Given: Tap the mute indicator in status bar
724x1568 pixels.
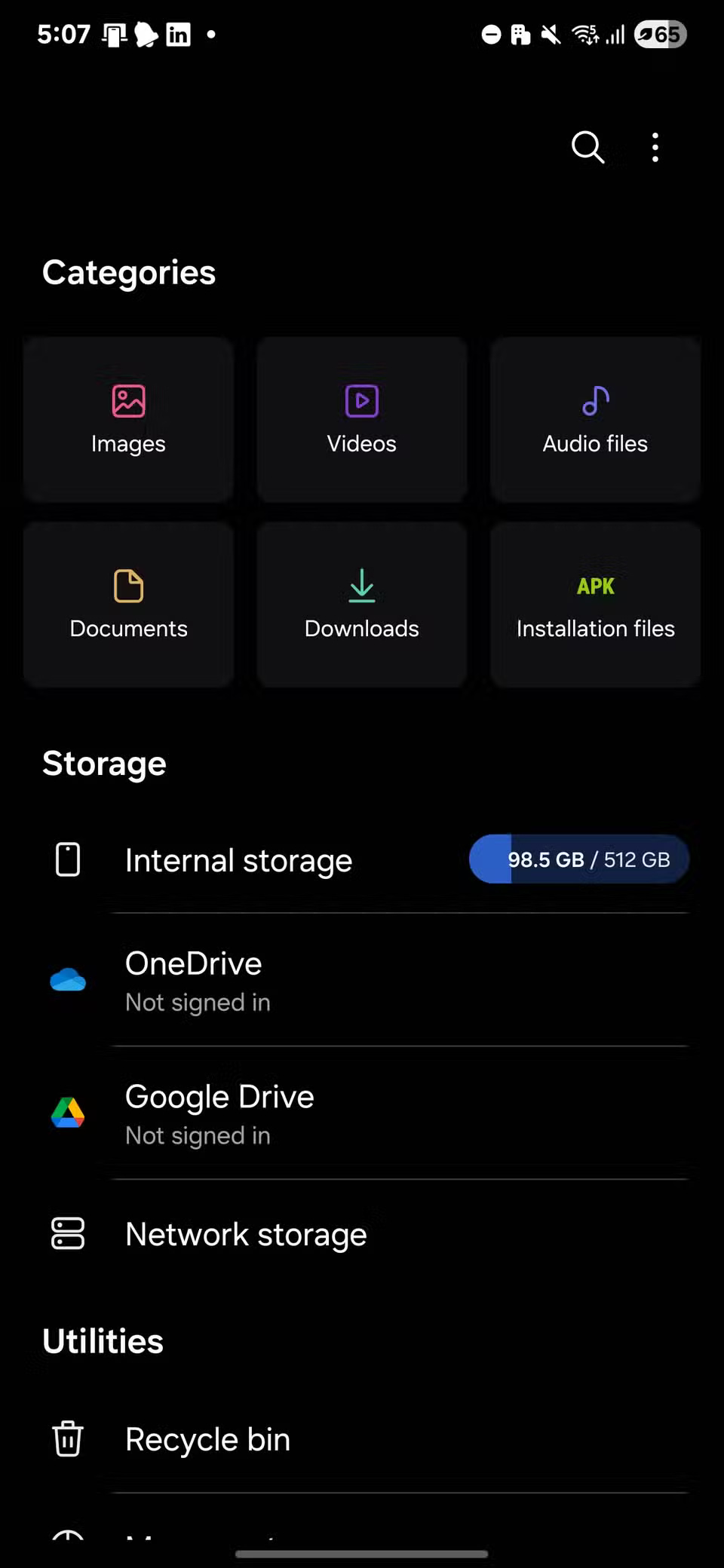Looking at the screenshot, I should coord(550,34).
